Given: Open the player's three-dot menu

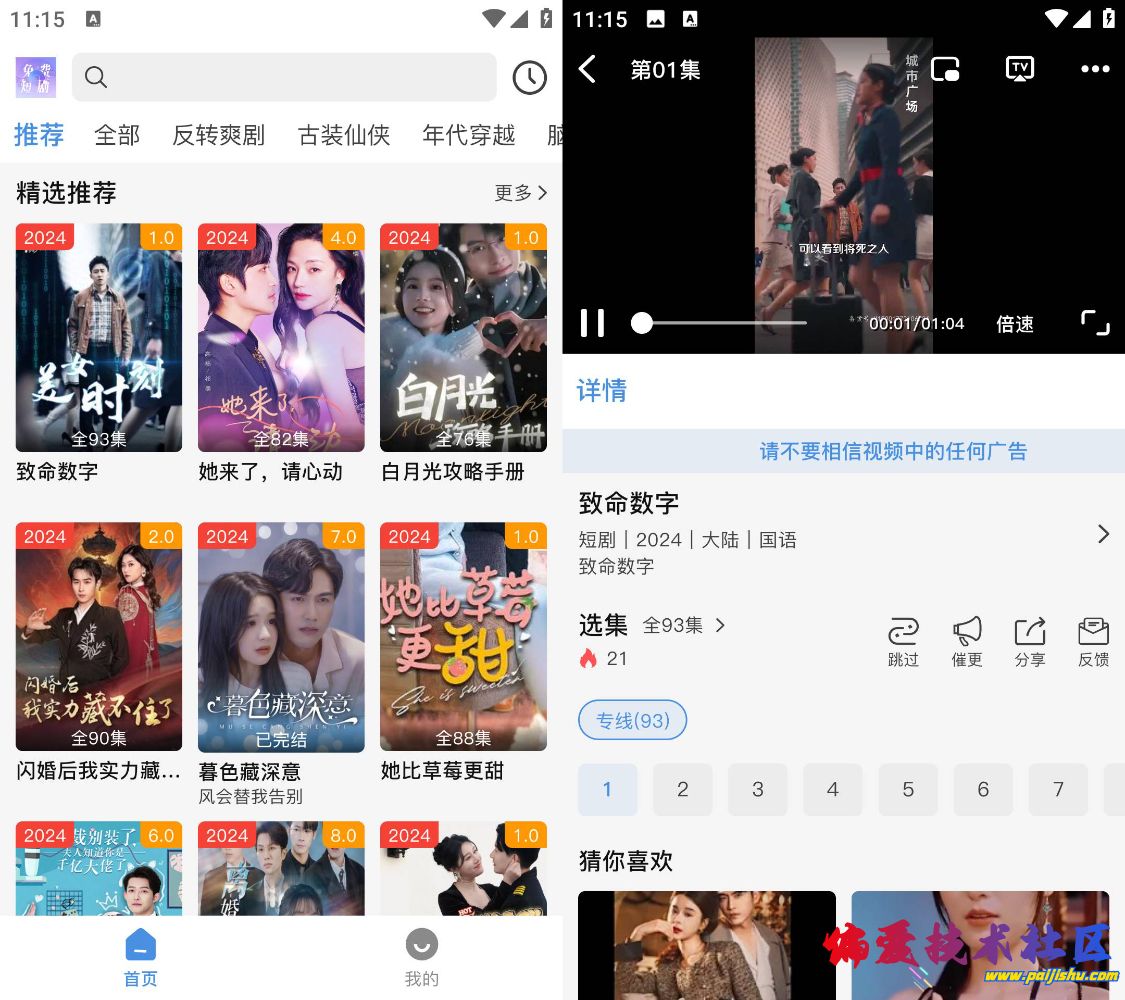Looking at the screenshot, I should (x=1095, y=69).
